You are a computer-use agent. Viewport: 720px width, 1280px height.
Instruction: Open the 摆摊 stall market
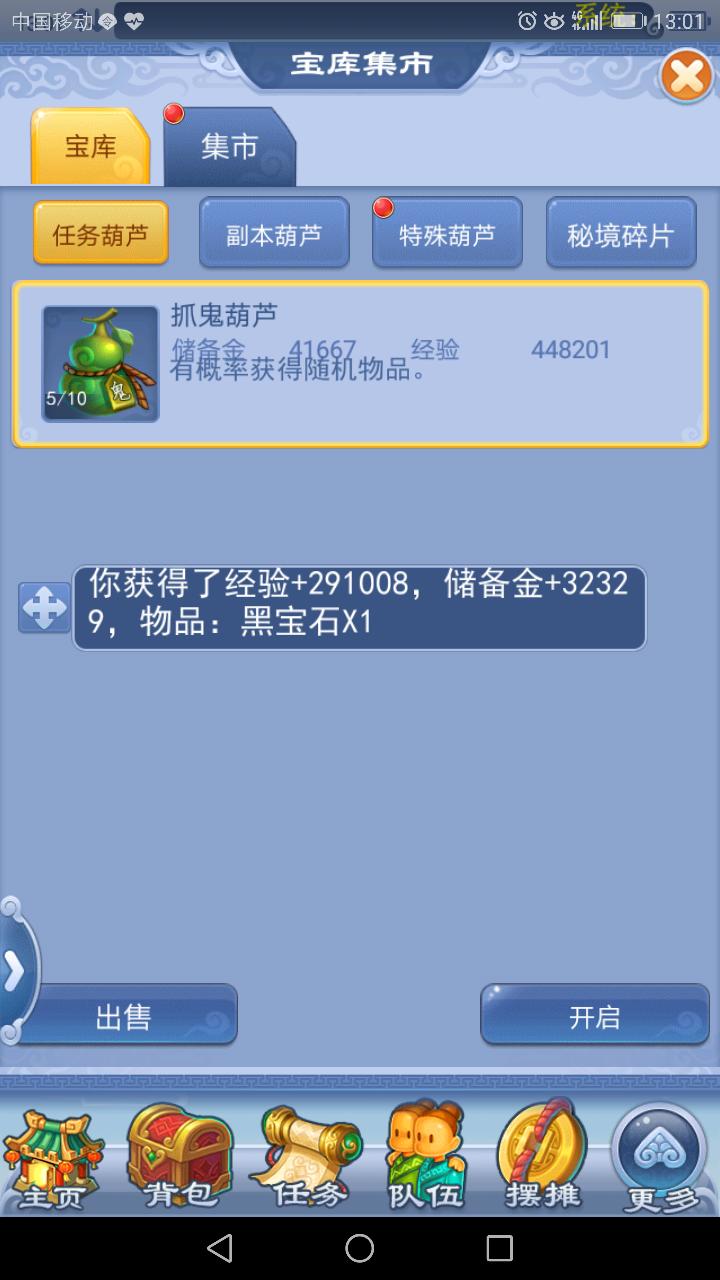click(543, 1158)
